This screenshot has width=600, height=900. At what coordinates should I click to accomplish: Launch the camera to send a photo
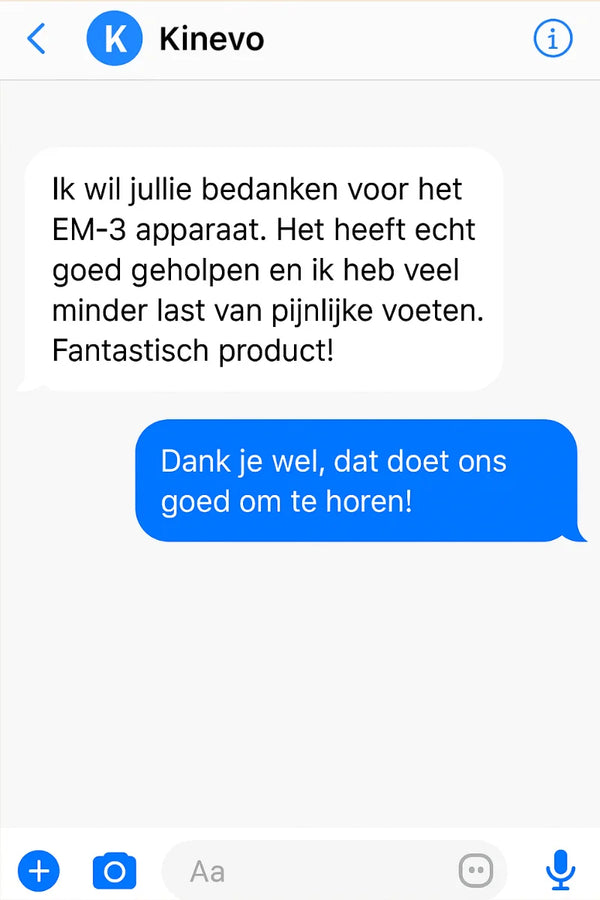point(114,871)
